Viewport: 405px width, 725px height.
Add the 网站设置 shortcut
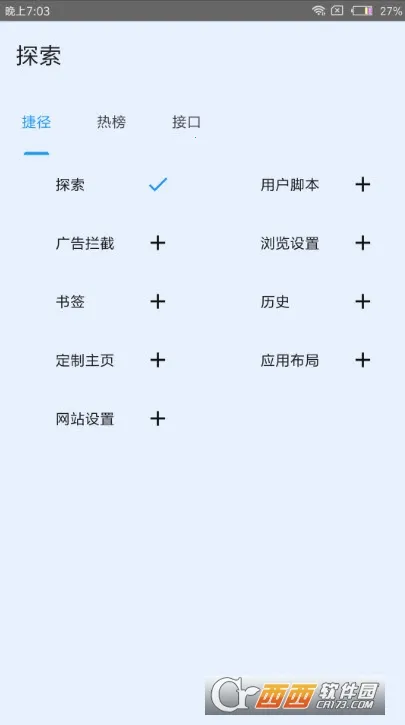click(158, 419)
